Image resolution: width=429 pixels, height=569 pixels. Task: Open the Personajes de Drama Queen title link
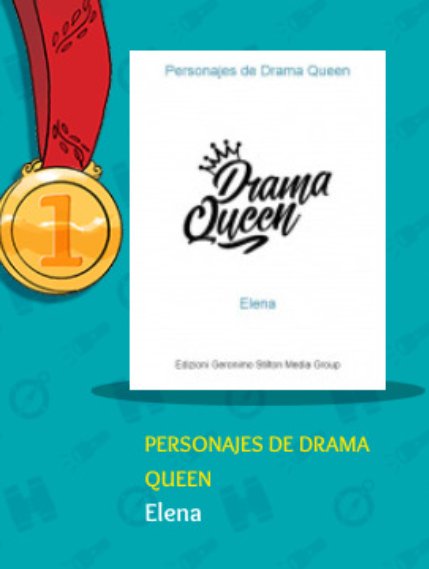click(257, 461)
